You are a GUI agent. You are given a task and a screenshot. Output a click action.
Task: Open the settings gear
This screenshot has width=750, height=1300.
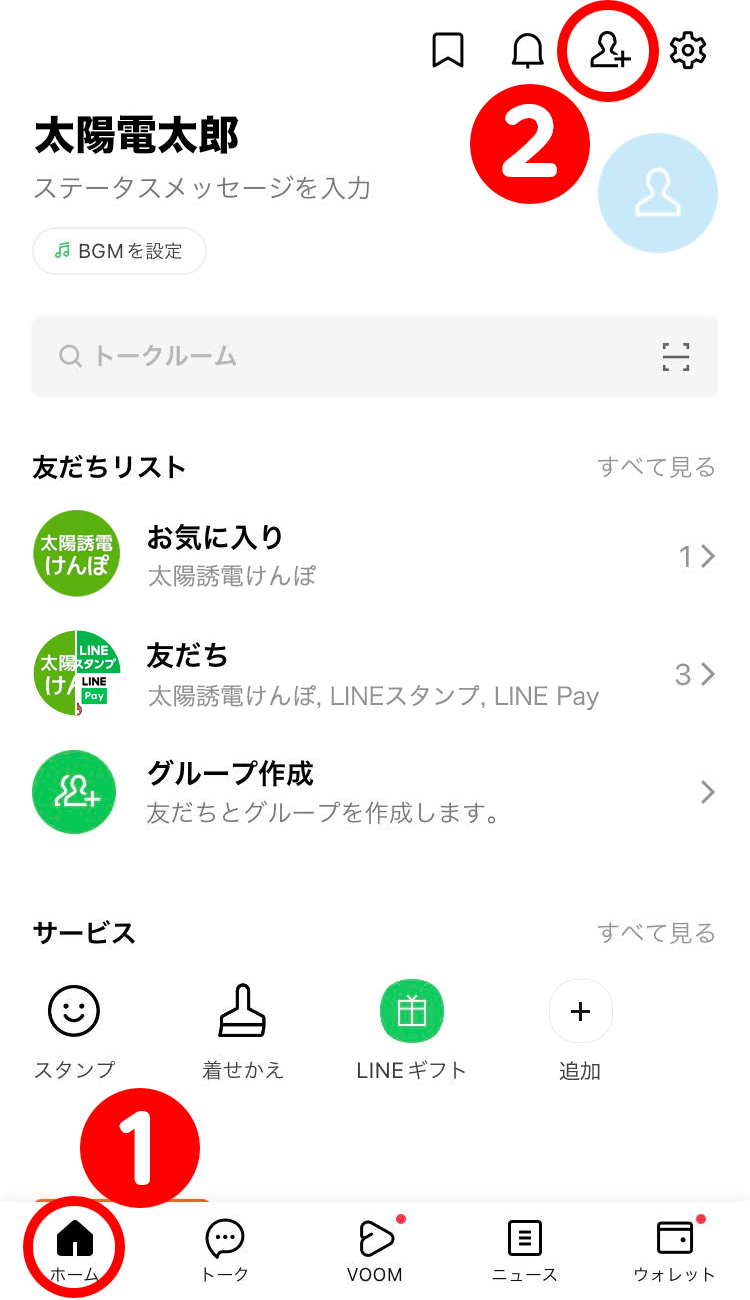pos(688,50)
